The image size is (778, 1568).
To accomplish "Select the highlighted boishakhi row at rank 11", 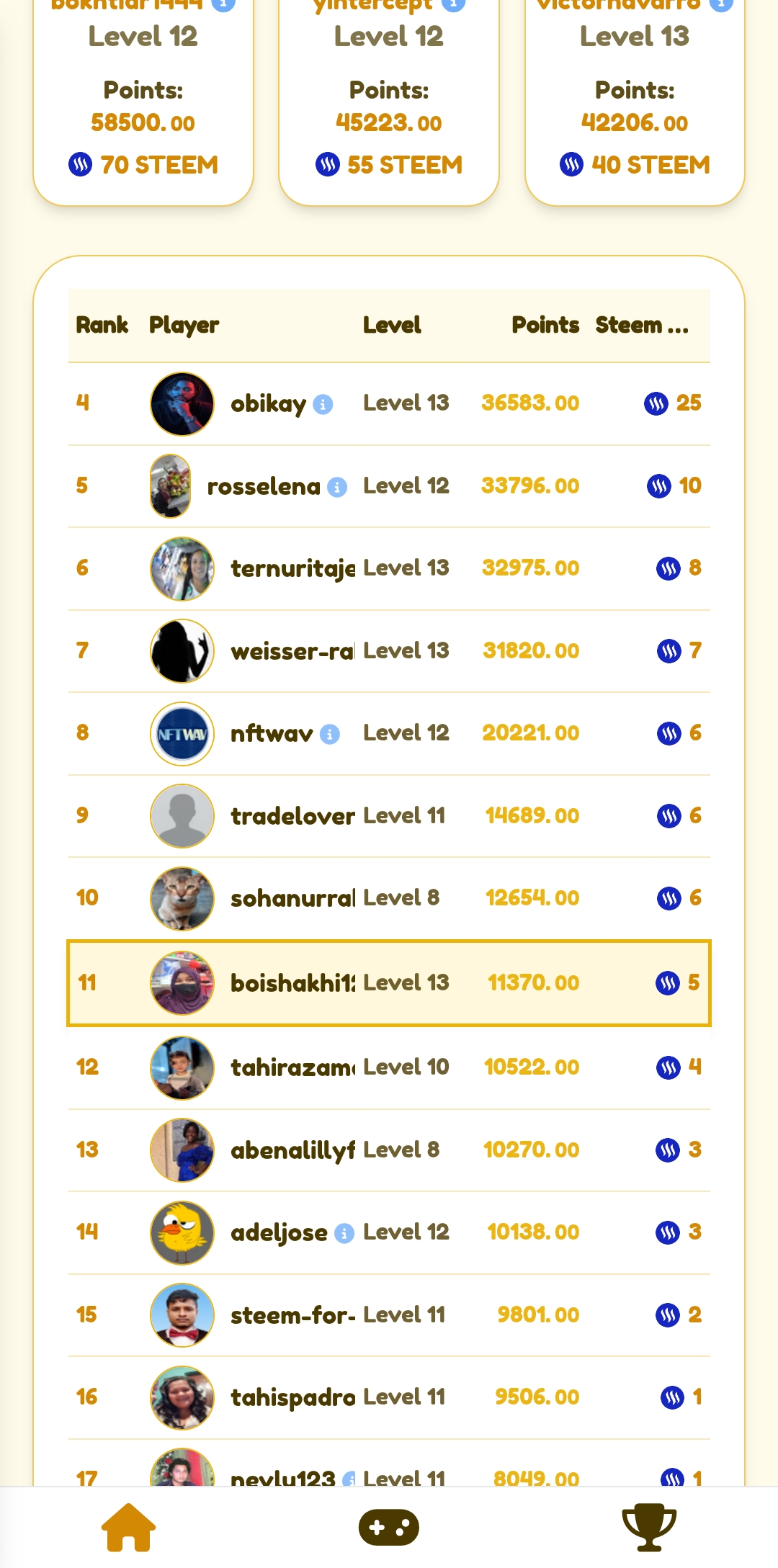I will [x=389, y=982].
